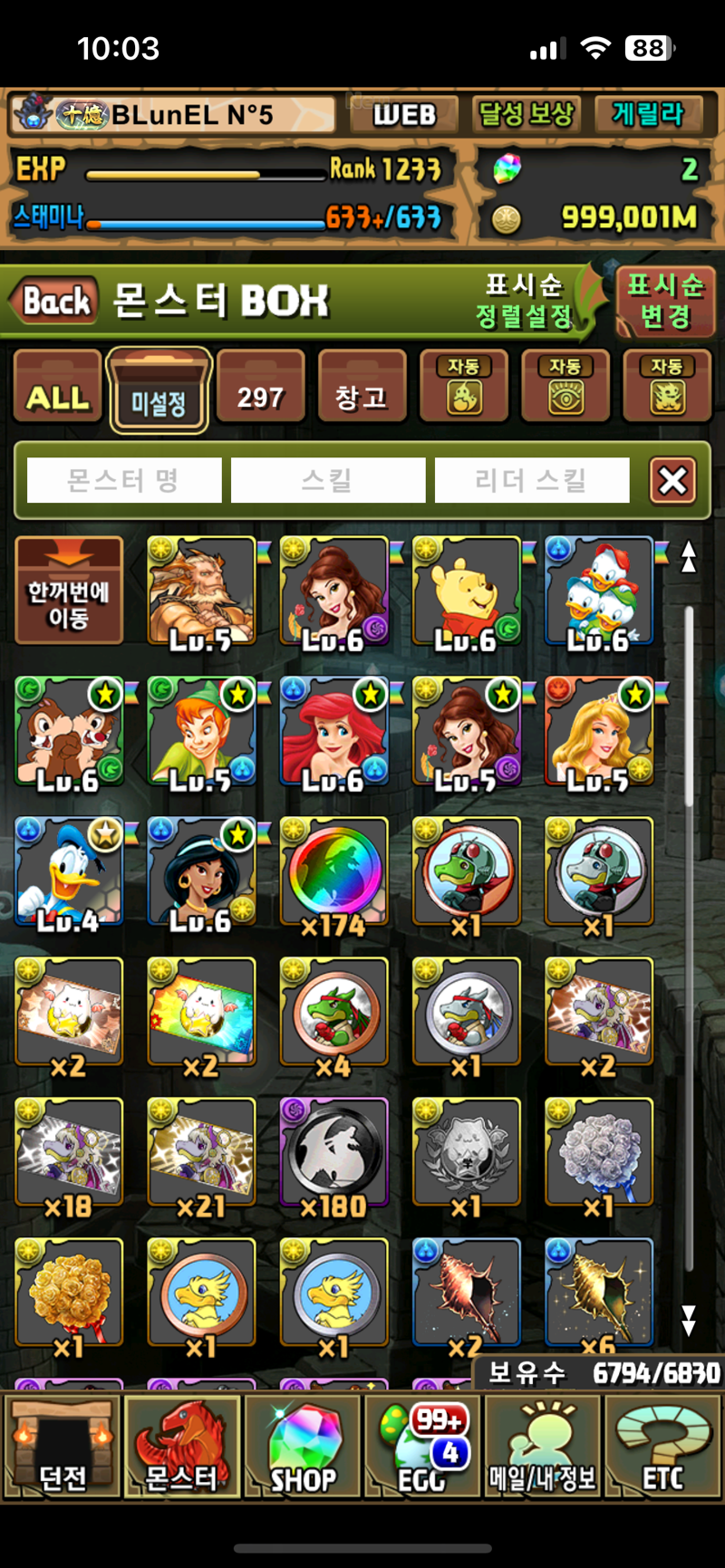Open the 게릴라 guerrilla schedule
This screenshot has height=1568, width=725.
pos(649,115)
